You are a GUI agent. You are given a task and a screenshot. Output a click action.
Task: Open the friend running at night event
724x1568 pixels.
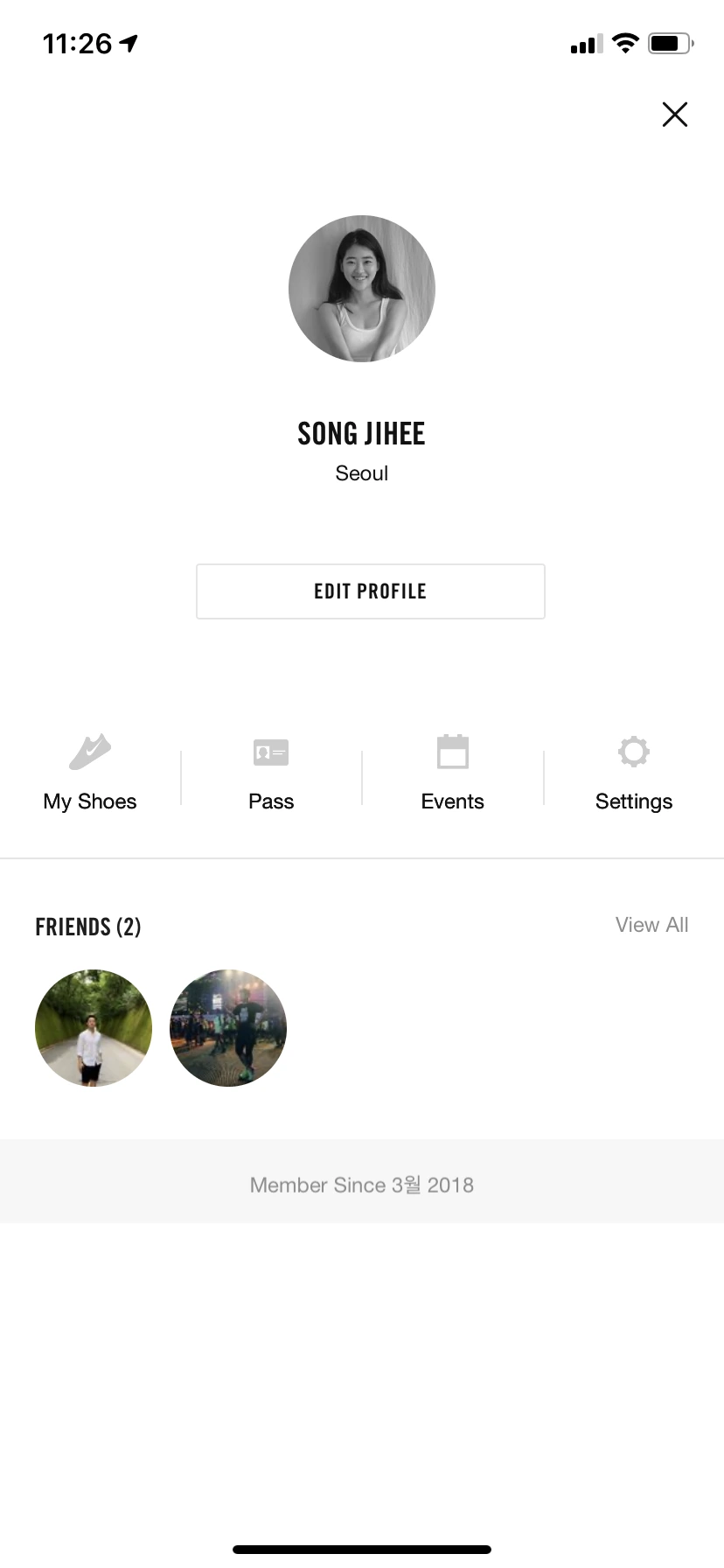(x=228, y=1028)
